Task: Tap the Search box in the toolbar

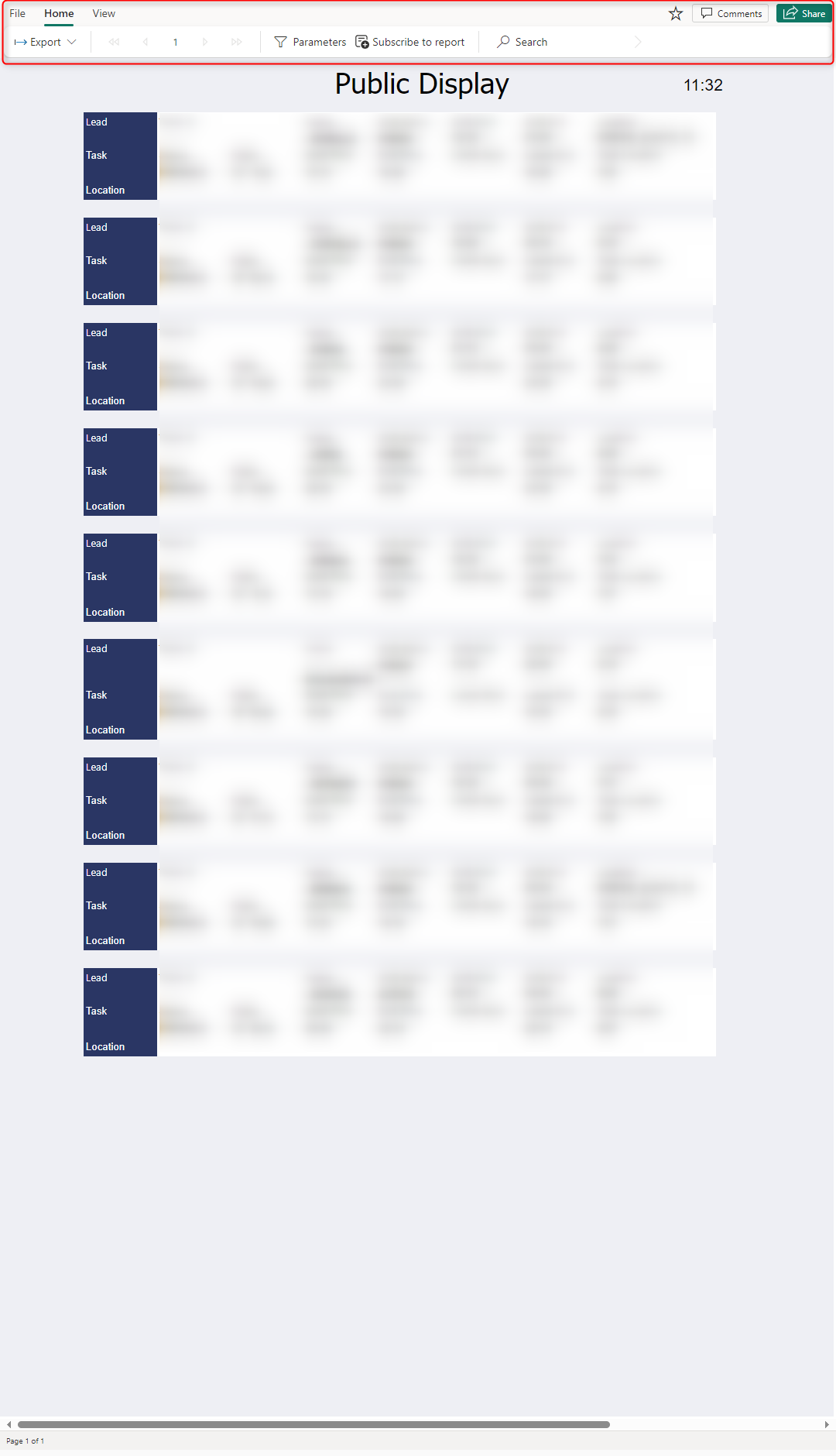Action: point(569,42)
